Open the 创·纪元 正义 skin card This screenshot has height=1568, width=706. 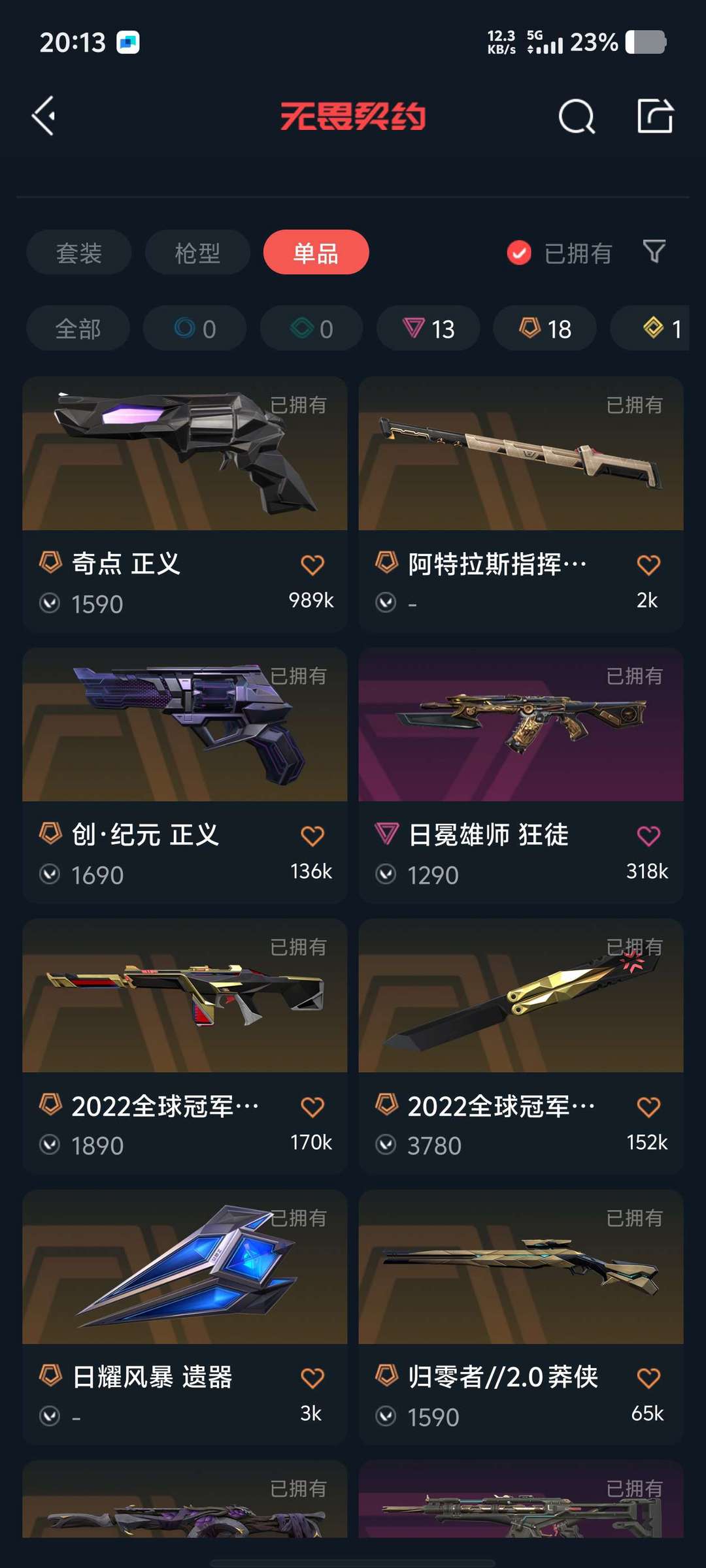[185, 776]
